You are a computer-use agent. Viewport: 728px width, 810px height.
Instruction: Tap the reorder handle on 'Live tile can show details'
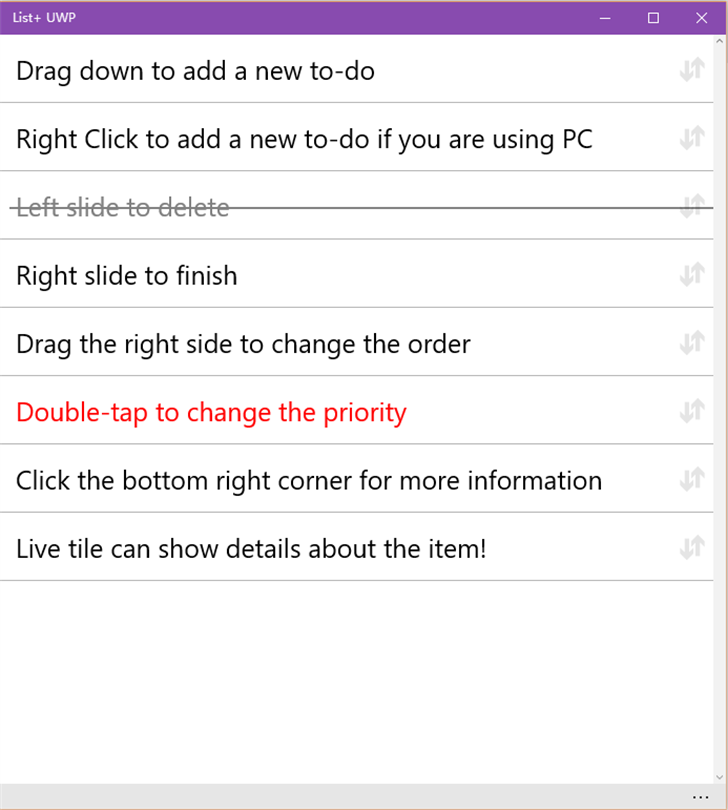(x=692, y=548)
